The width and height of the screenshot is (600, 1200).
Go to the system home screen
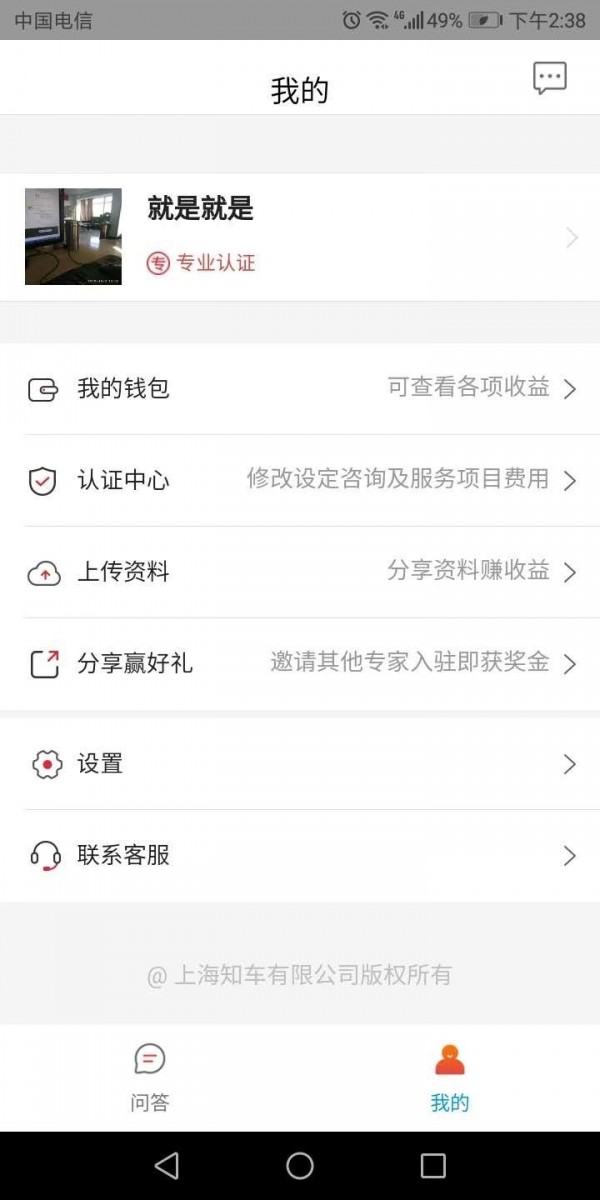[300, 1165]
